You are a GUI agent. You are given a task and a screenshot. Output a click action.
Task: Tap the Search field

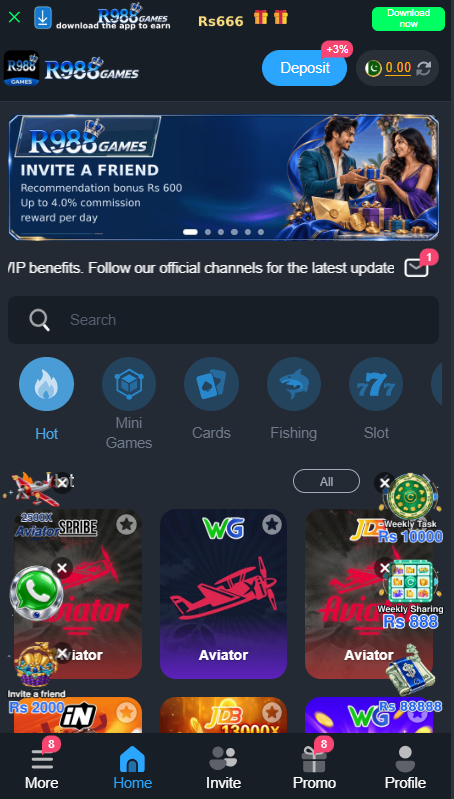point(223,320)
